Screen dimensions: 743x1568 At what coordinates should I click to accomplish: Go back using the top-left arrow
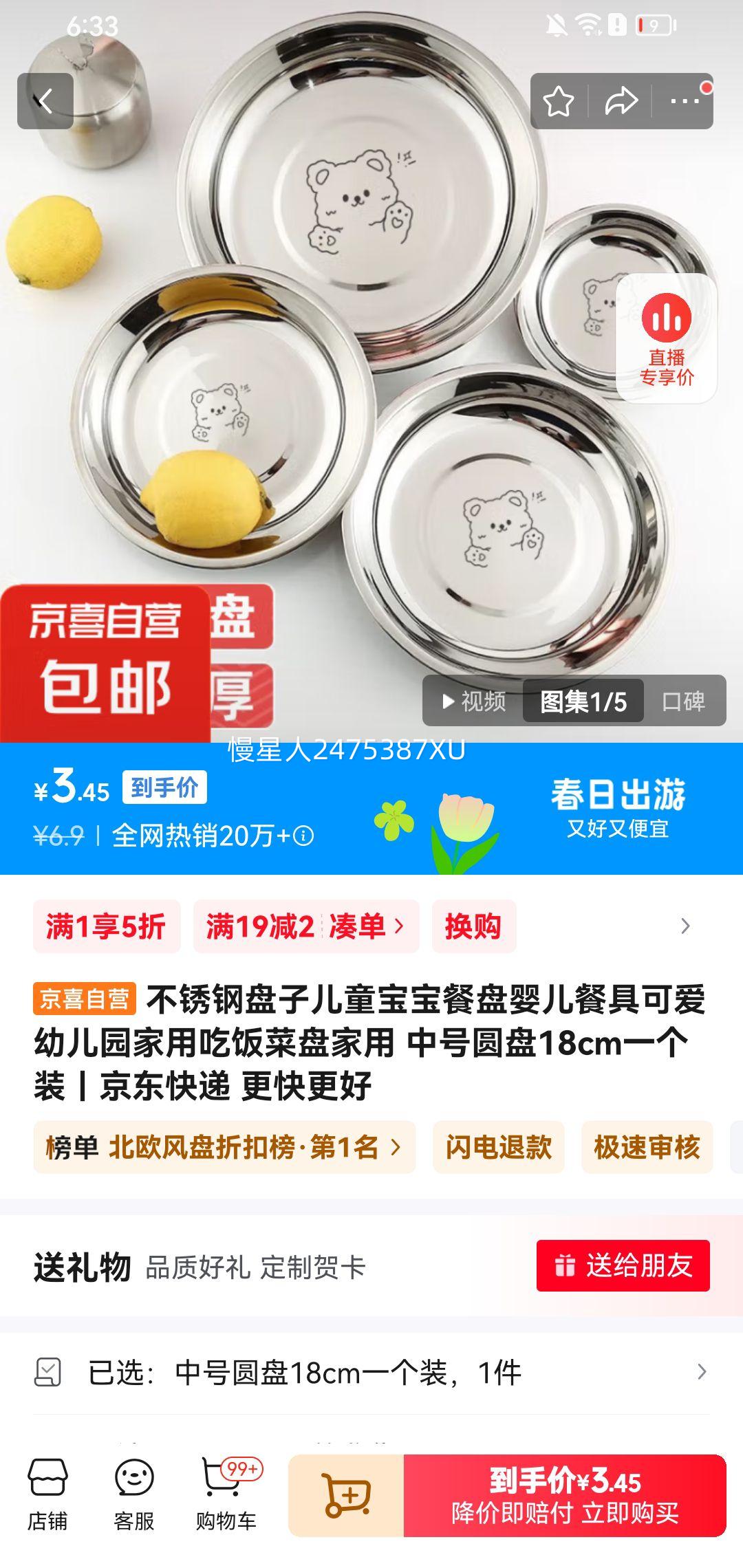pyautogui.click(x=45, y=101)
